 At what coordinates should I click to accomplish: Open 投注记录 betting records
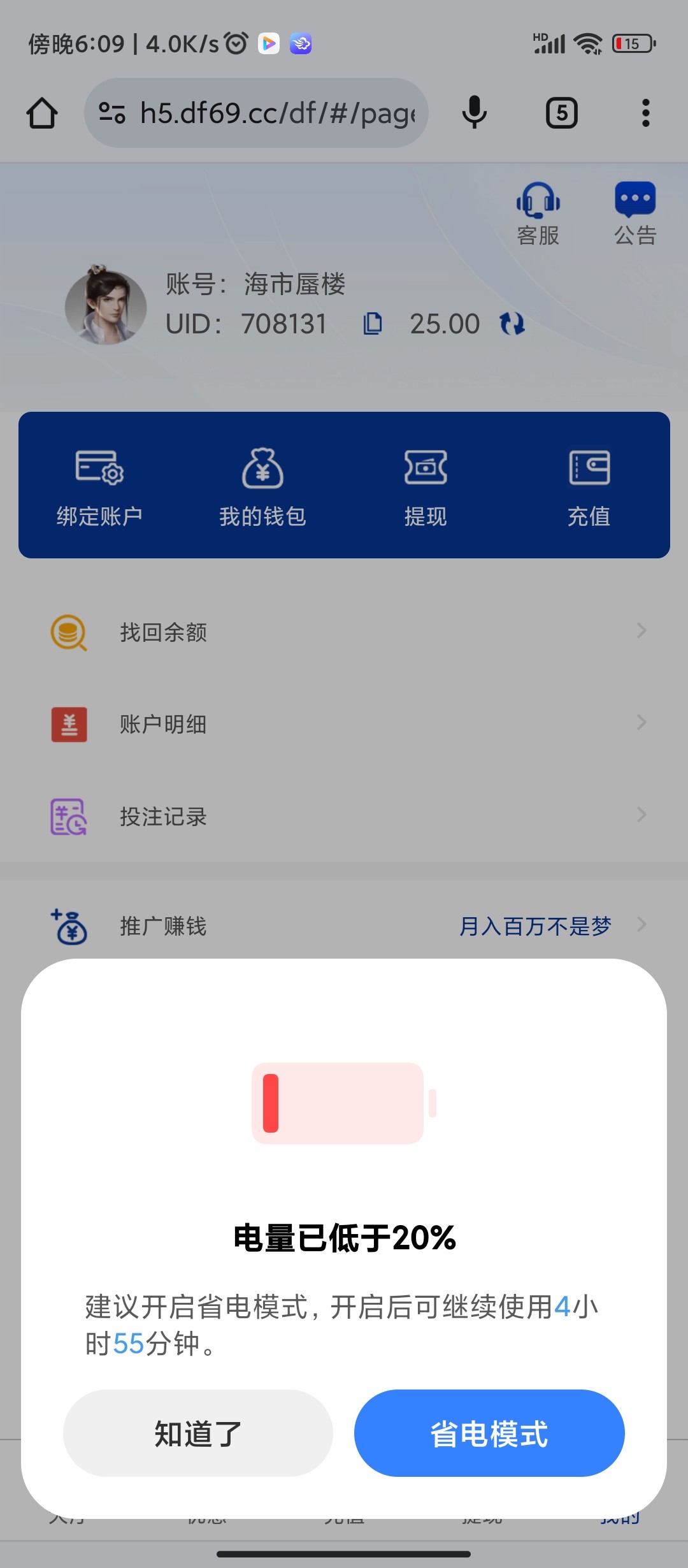[x=344, y=817]
